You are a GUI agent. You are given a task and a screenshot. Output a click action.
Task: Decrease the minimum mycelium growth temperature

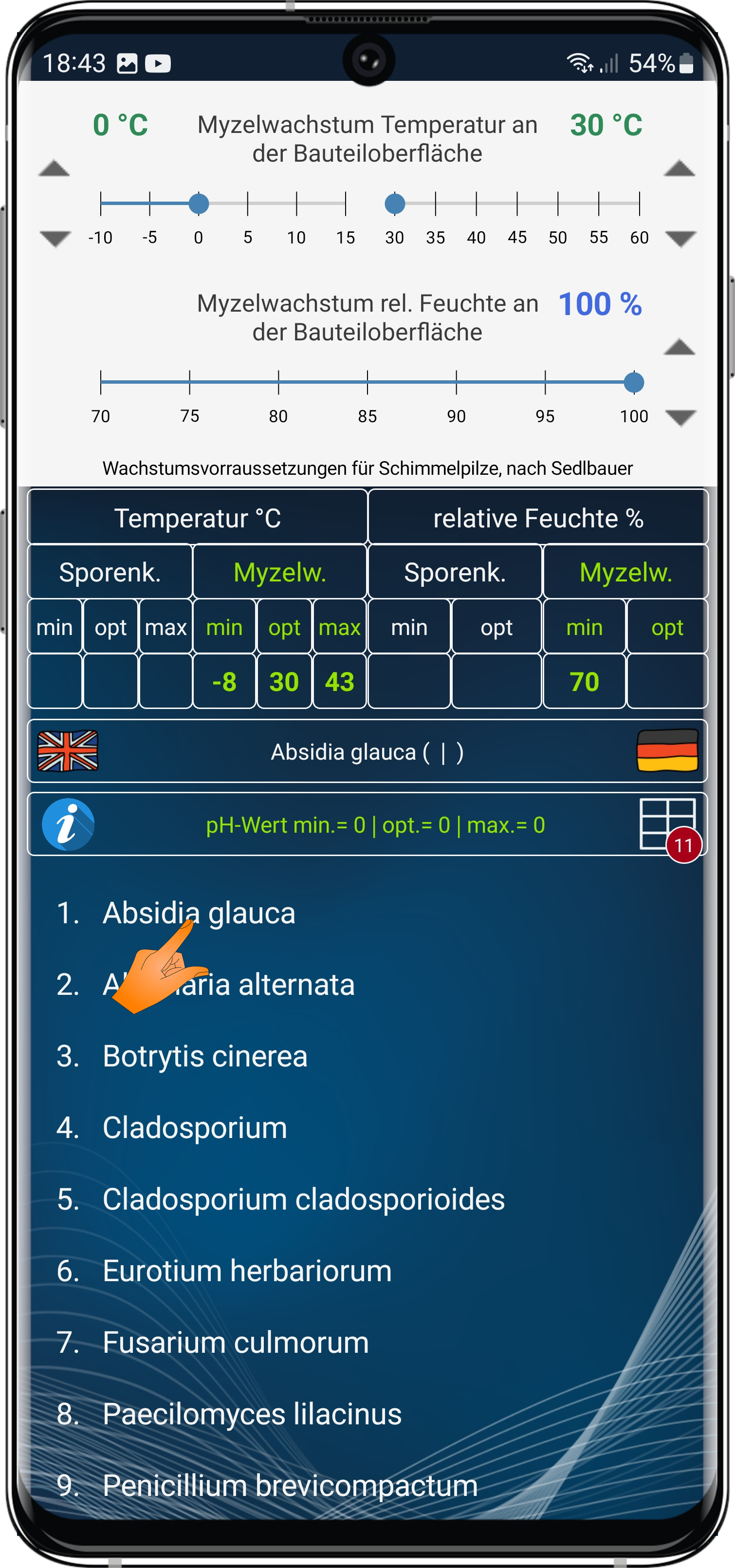[54, 238]
